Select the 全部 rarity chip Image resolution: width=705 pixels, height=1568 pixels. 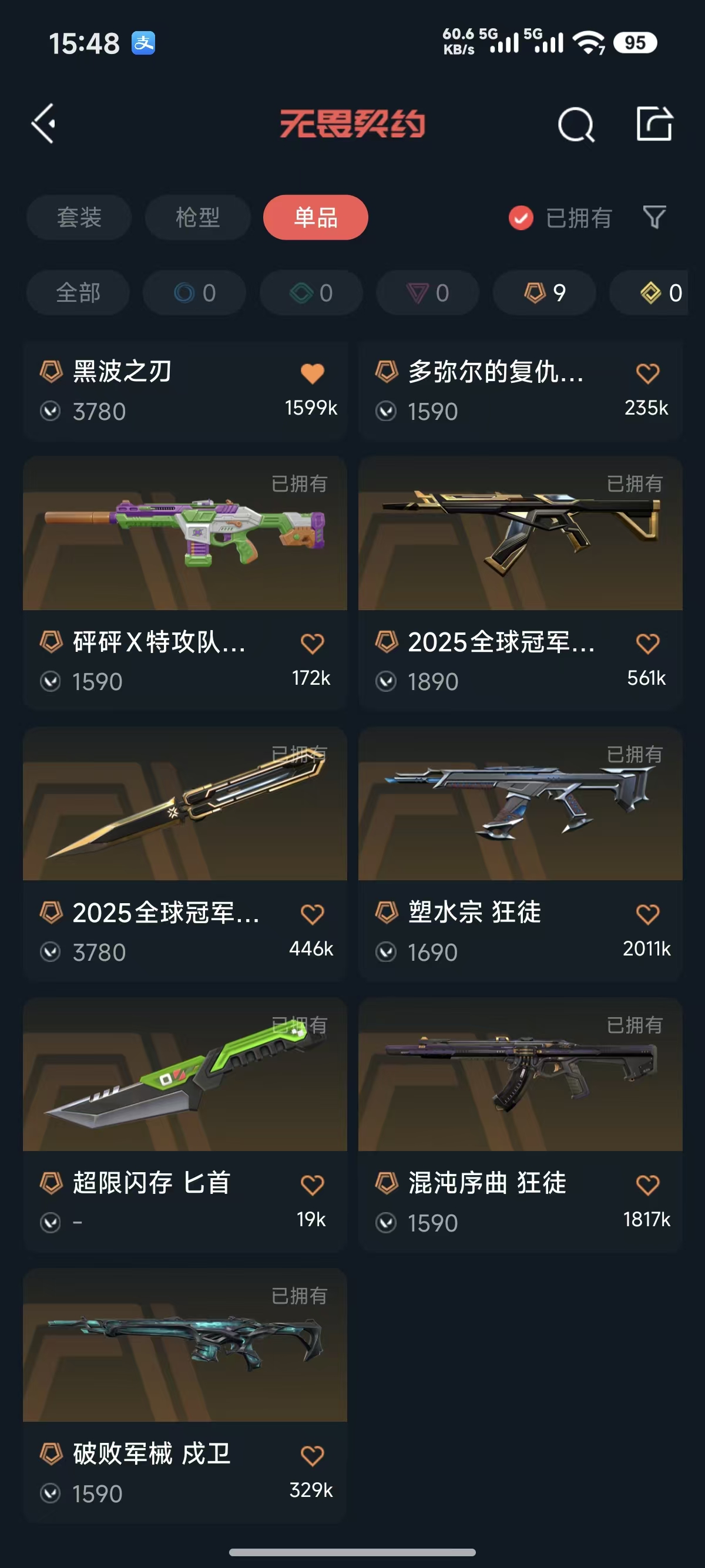[78, 293]
